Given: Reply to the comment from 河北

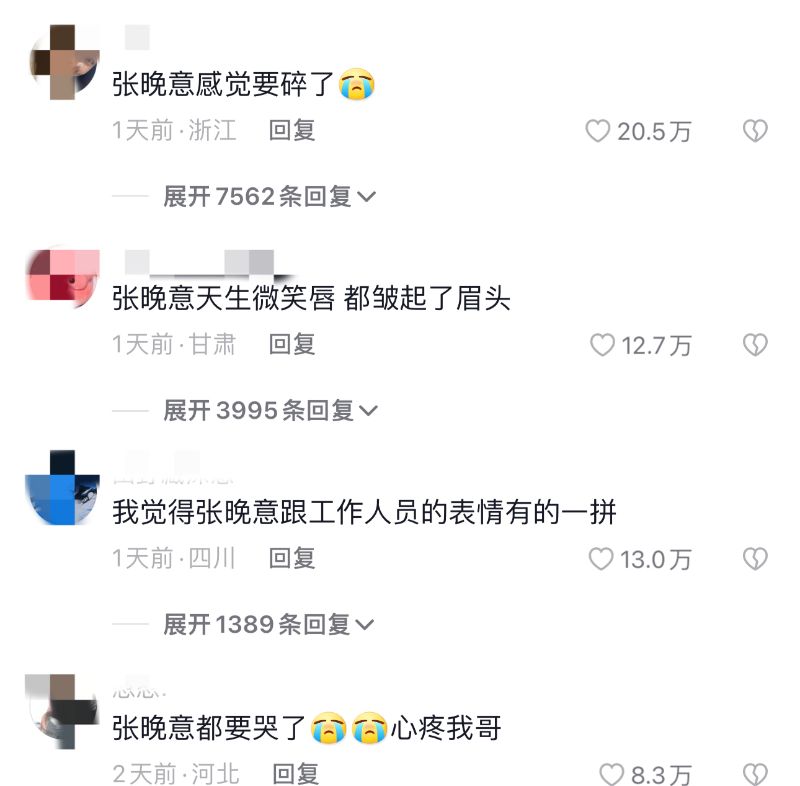Looking at the screenshot, I should coord(296,773).
